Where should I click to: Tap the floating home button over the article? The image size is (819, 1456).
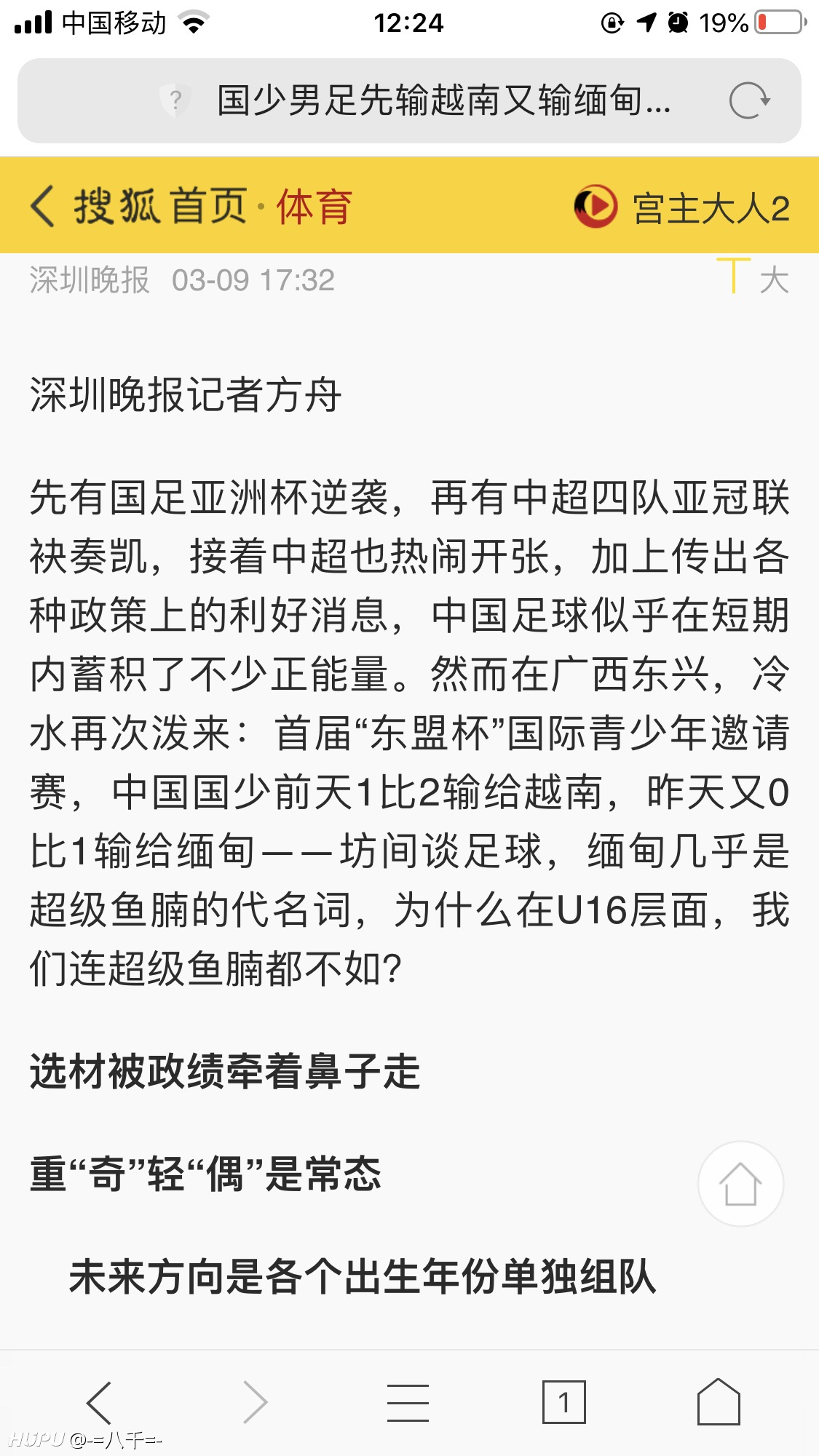click(x=740, y=1183)
